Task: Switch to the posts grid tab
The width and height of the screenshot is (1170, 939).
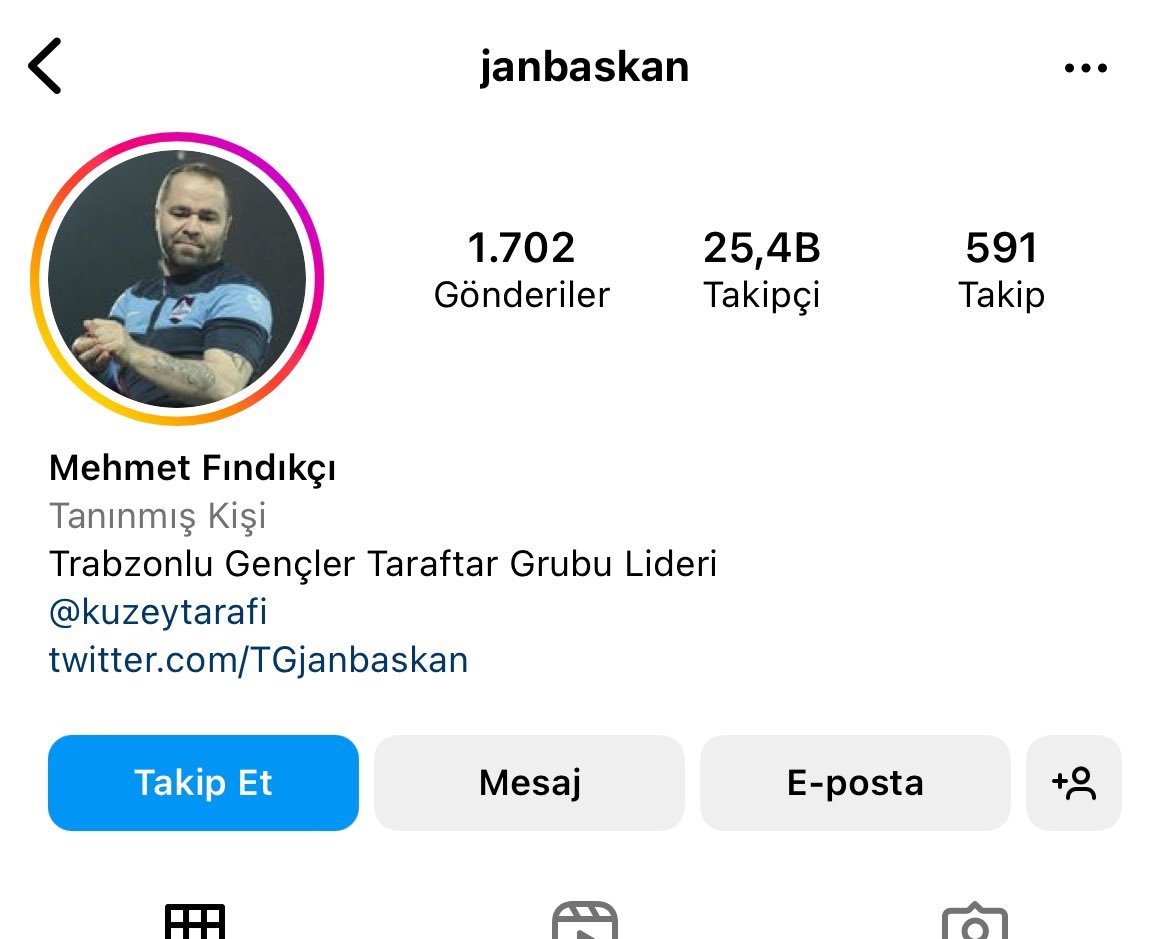Action: [195, 922]
